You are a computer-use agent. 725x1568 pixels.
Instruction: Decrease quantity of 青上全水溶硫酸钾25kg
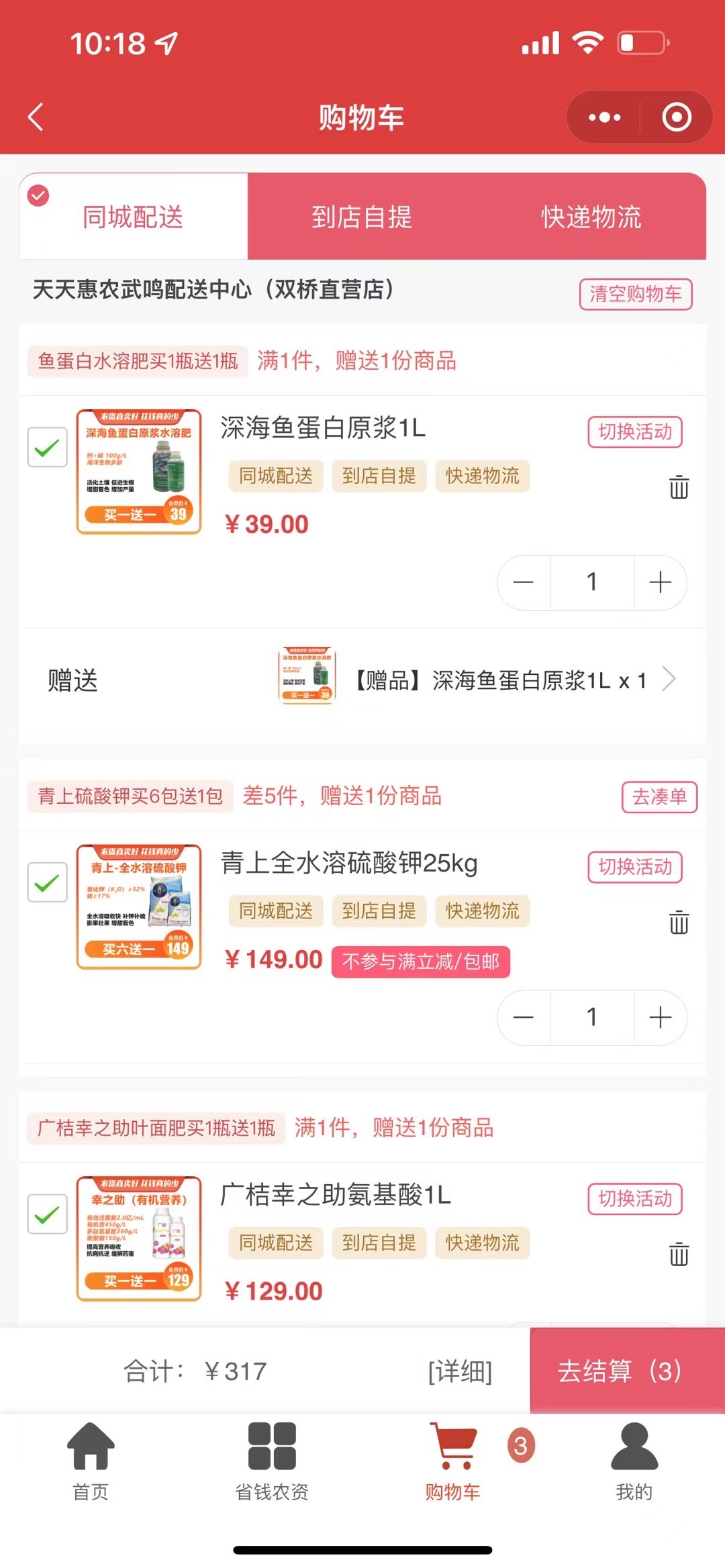click(524, 1017)
